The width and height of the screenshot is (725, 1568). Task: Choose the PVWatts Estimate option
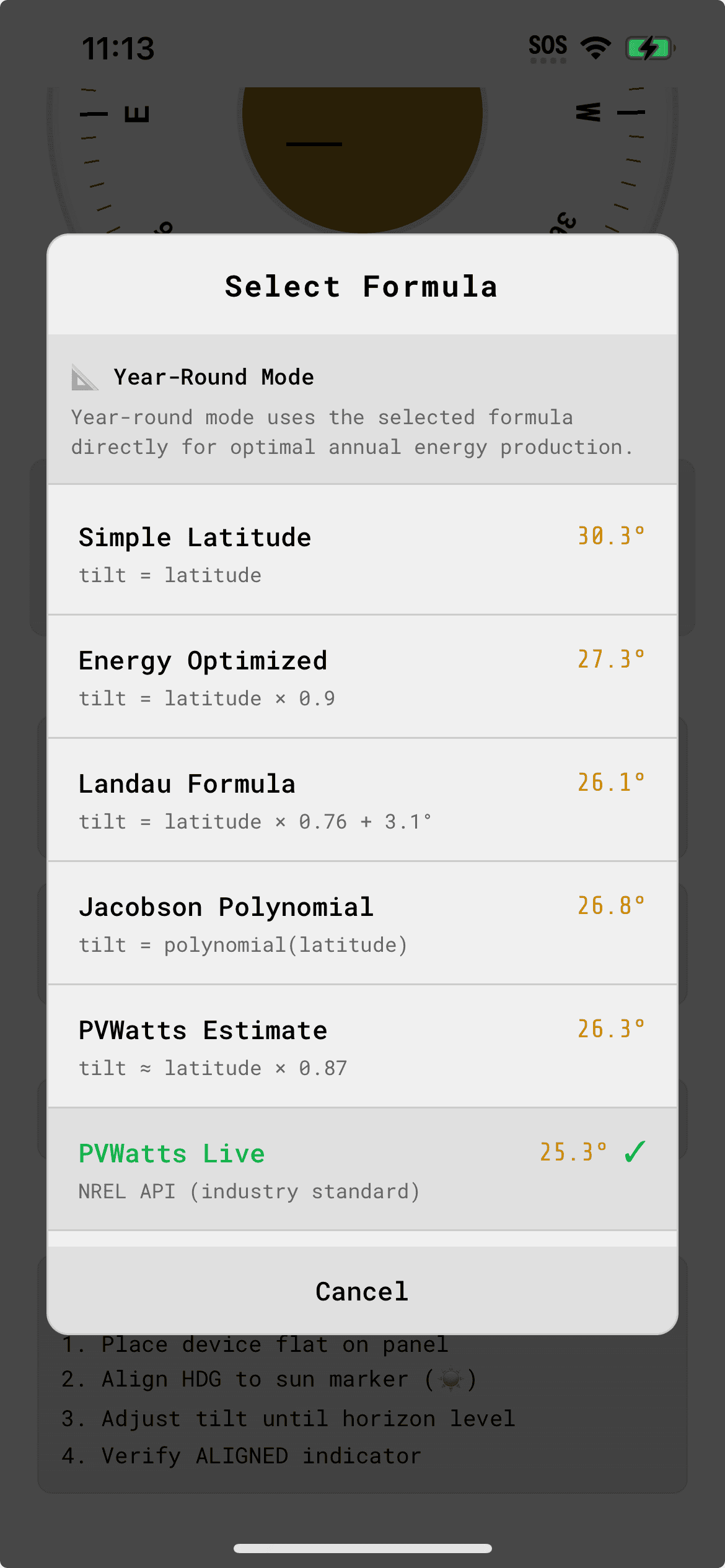[x=362, y=1045]
